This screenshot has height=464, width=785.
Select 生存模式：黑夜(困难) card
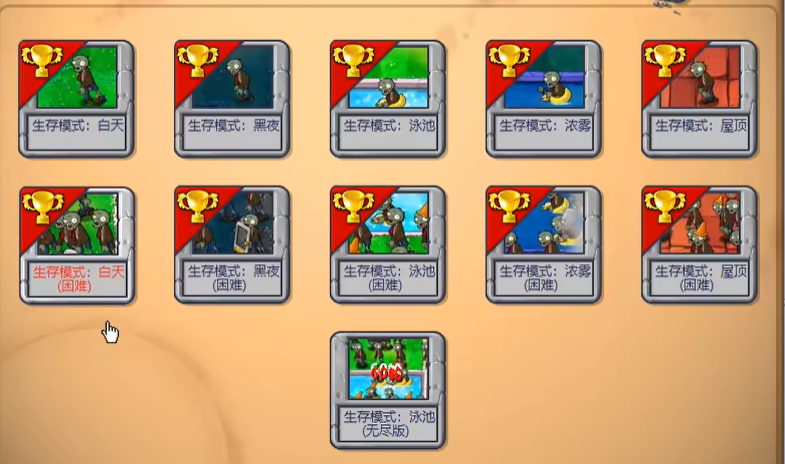pos(232,245)
